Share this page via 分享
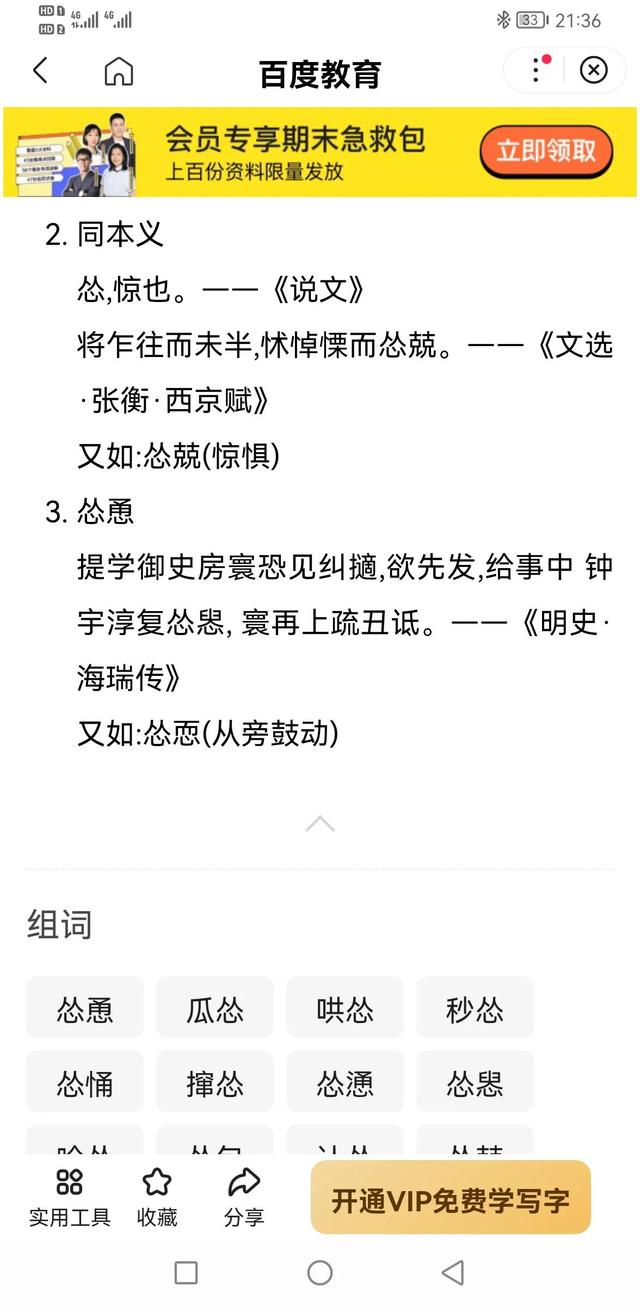 click(x=244, y=1196)
